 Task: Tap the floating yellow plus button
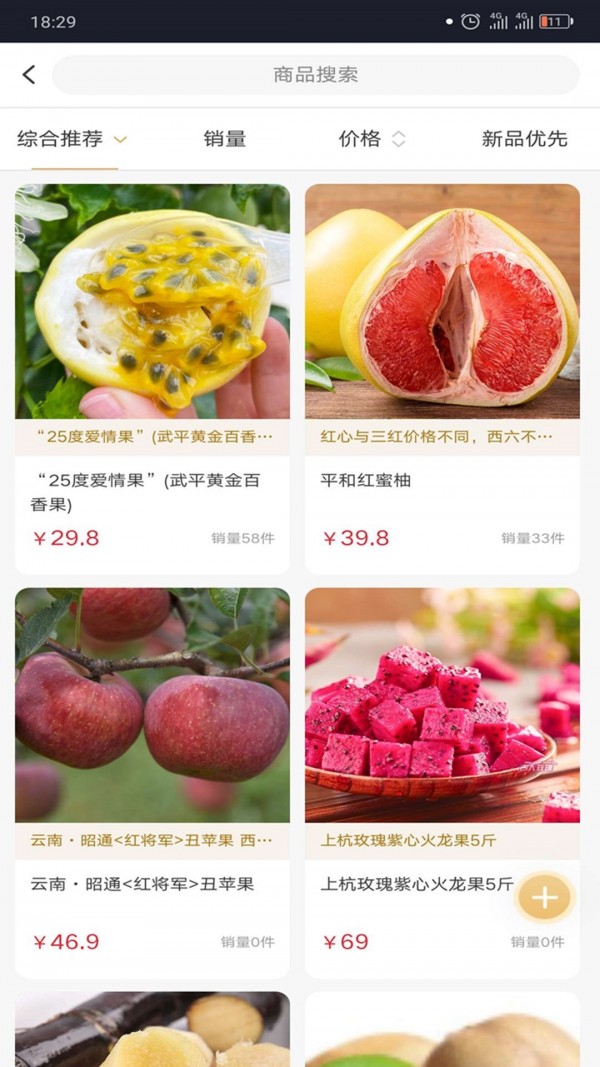coord(544,897)
